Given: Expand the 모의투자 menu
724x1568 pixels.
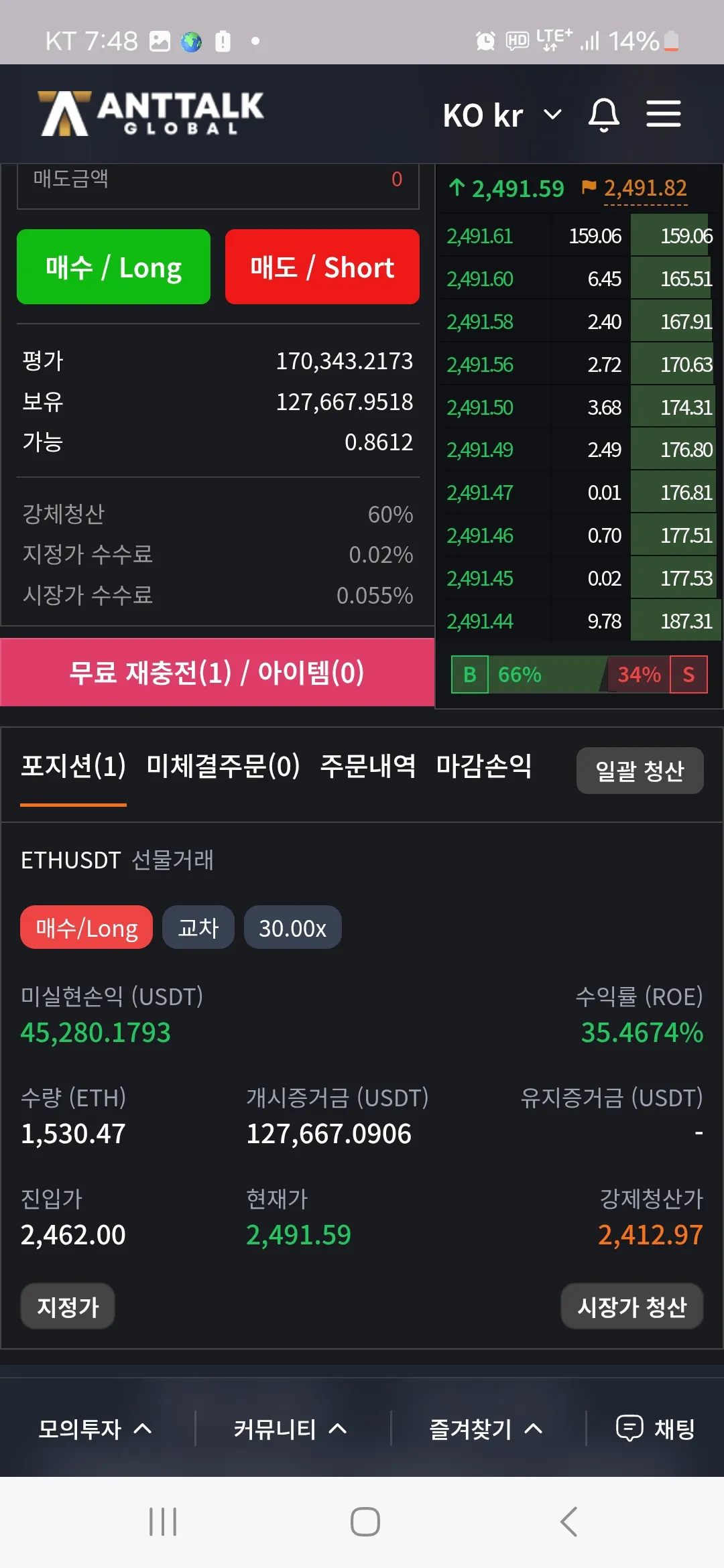Looking at the screenshot, I should 95,1429.
